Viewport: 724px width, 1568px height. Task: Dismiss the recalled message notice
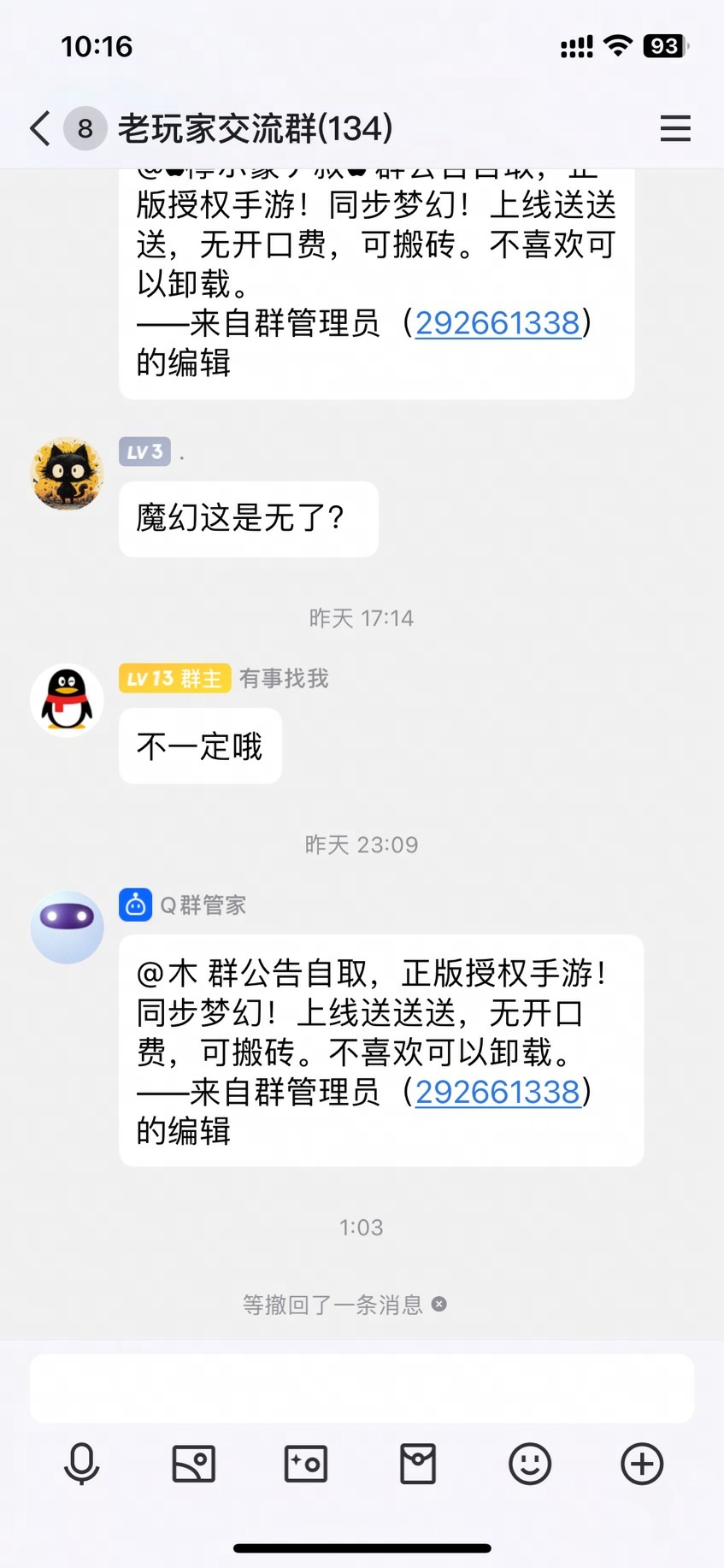(439, 1304)
